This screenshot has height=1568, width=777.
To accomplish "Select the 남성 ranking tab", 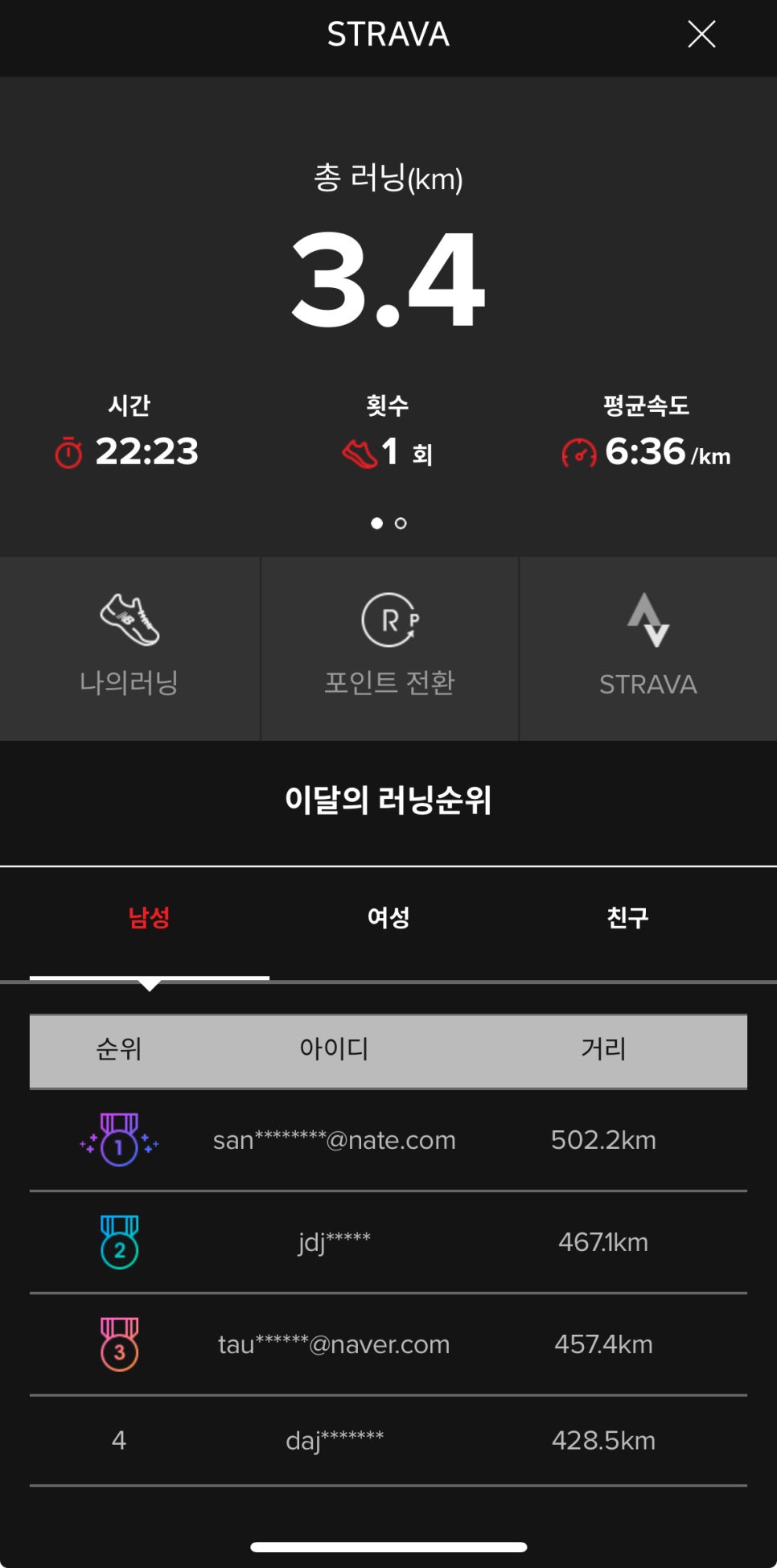I will [x=150, y=917].
